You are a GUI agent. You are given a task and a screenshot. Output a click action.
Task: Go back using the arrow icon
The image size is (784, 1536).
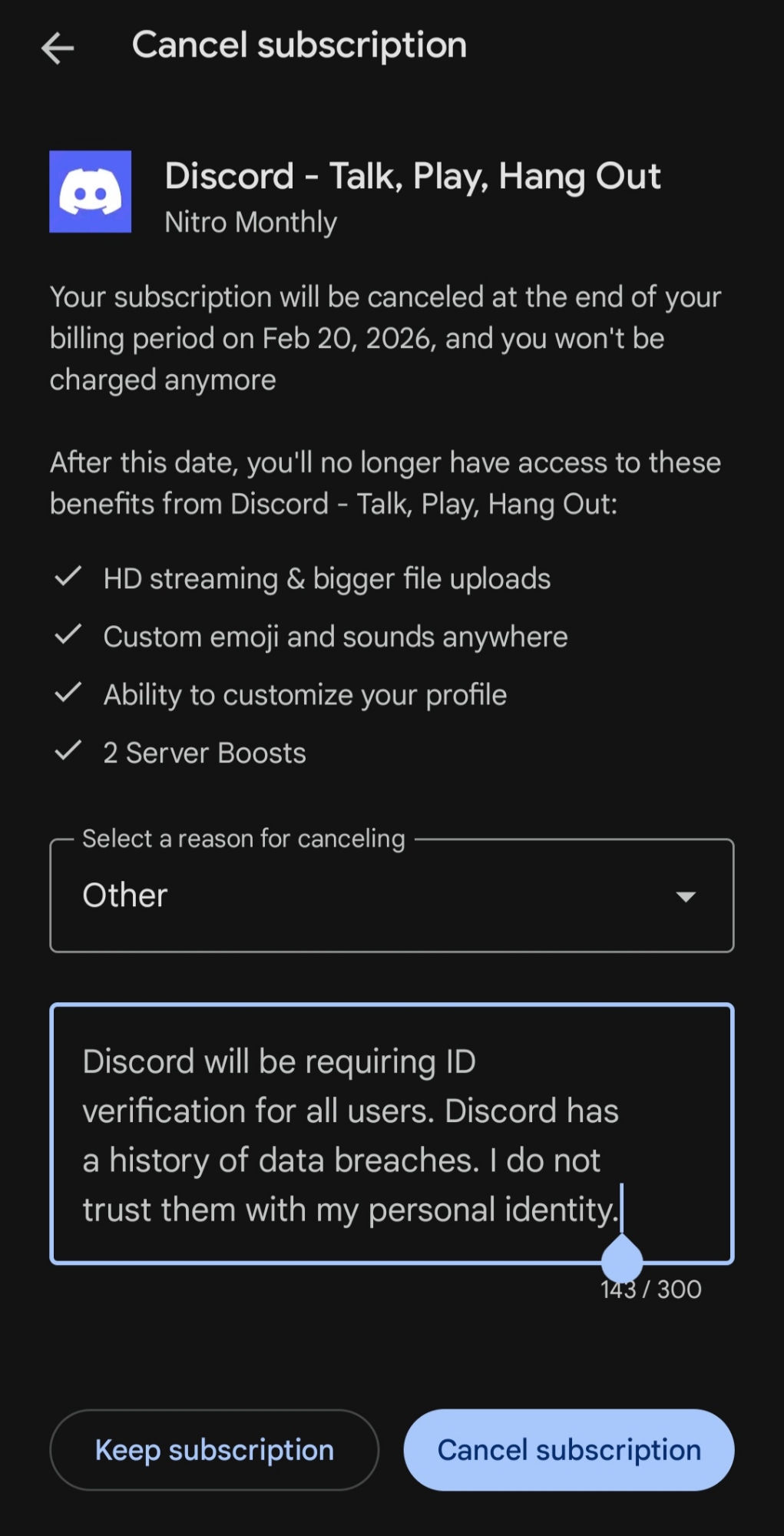click(58, 48)
